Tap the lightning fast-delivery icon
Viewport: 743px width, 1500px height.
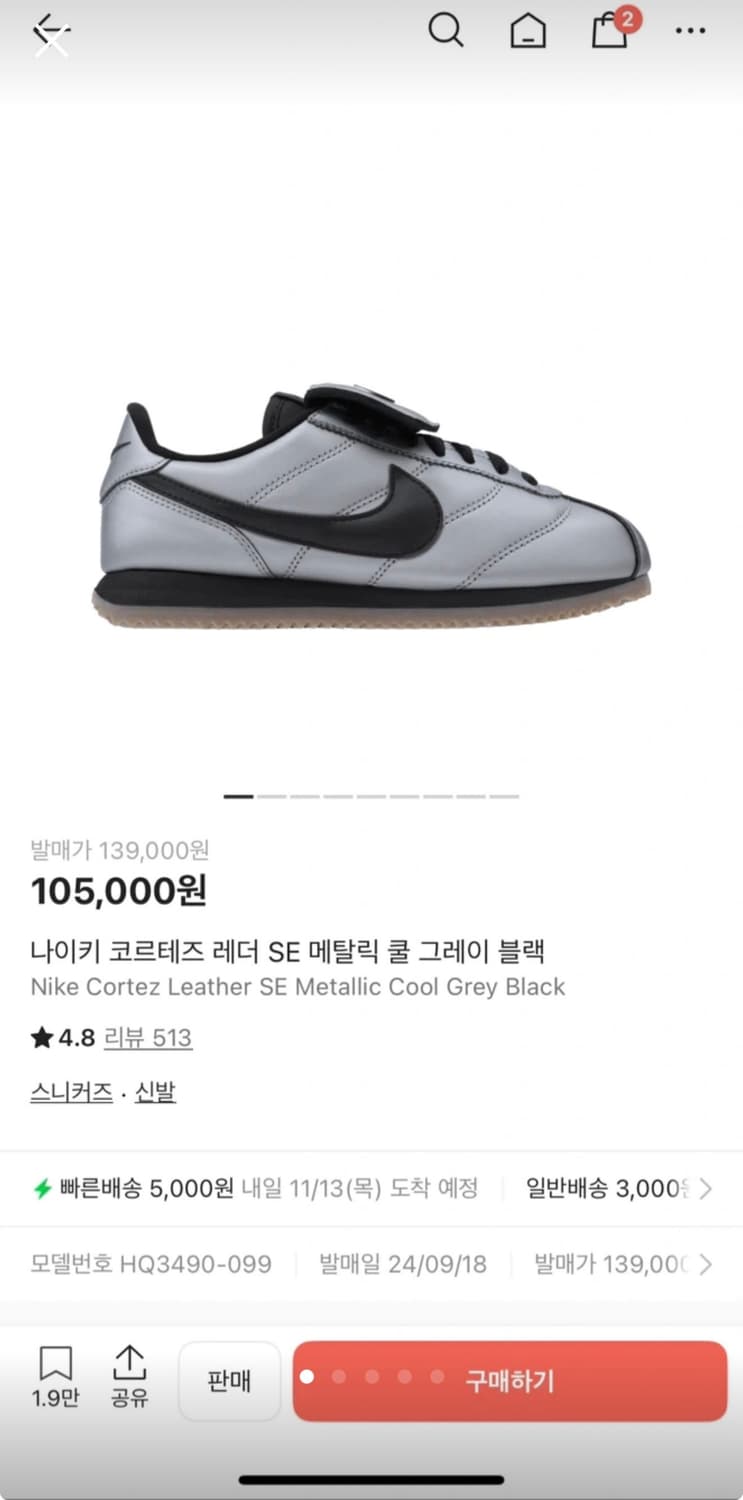coord(40,1188)
